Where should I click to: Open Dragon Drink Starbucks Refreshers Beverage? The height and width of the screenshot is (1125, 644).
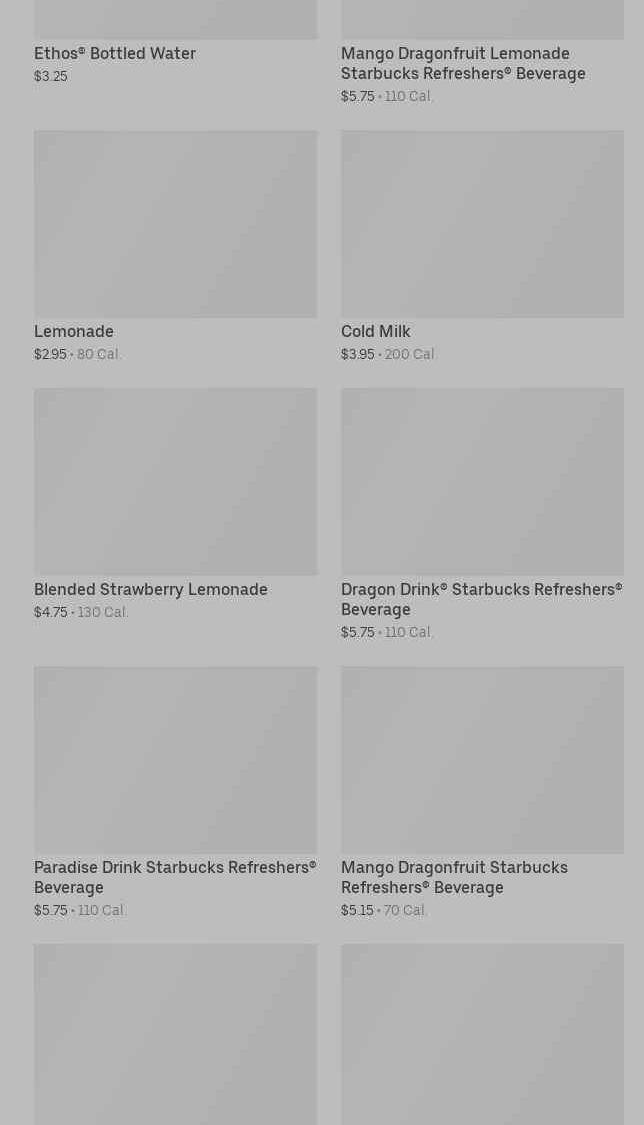click(x=482, y=514)
